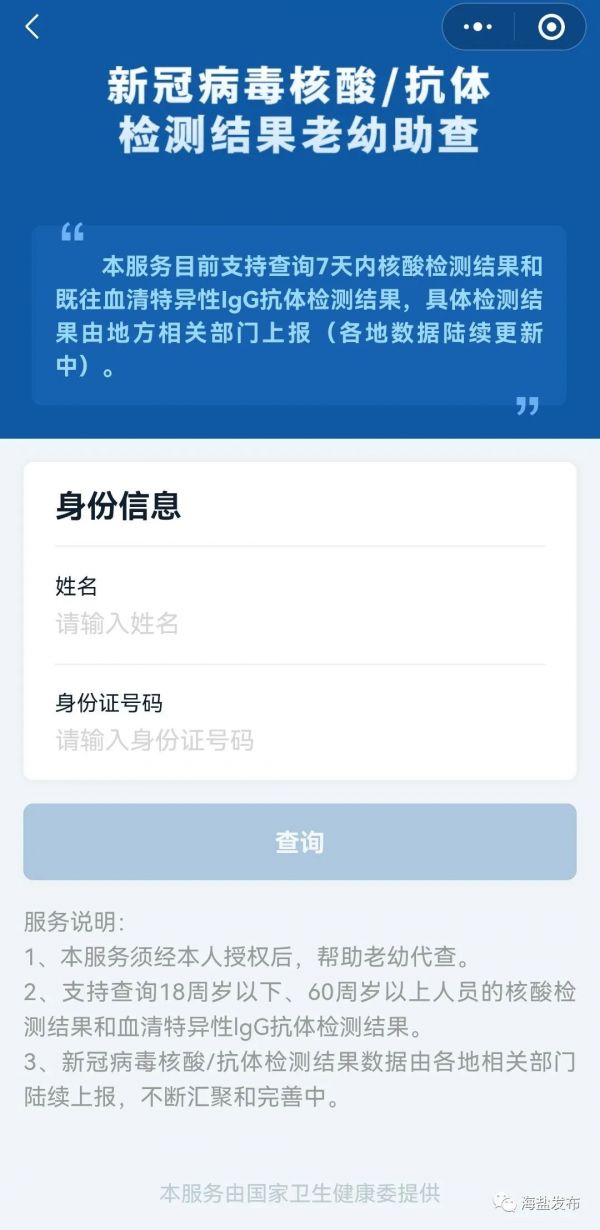Focus the 身份证号码 ID number field
The width and height of the screenshot is (600, 1230).
tap(298, 741)
